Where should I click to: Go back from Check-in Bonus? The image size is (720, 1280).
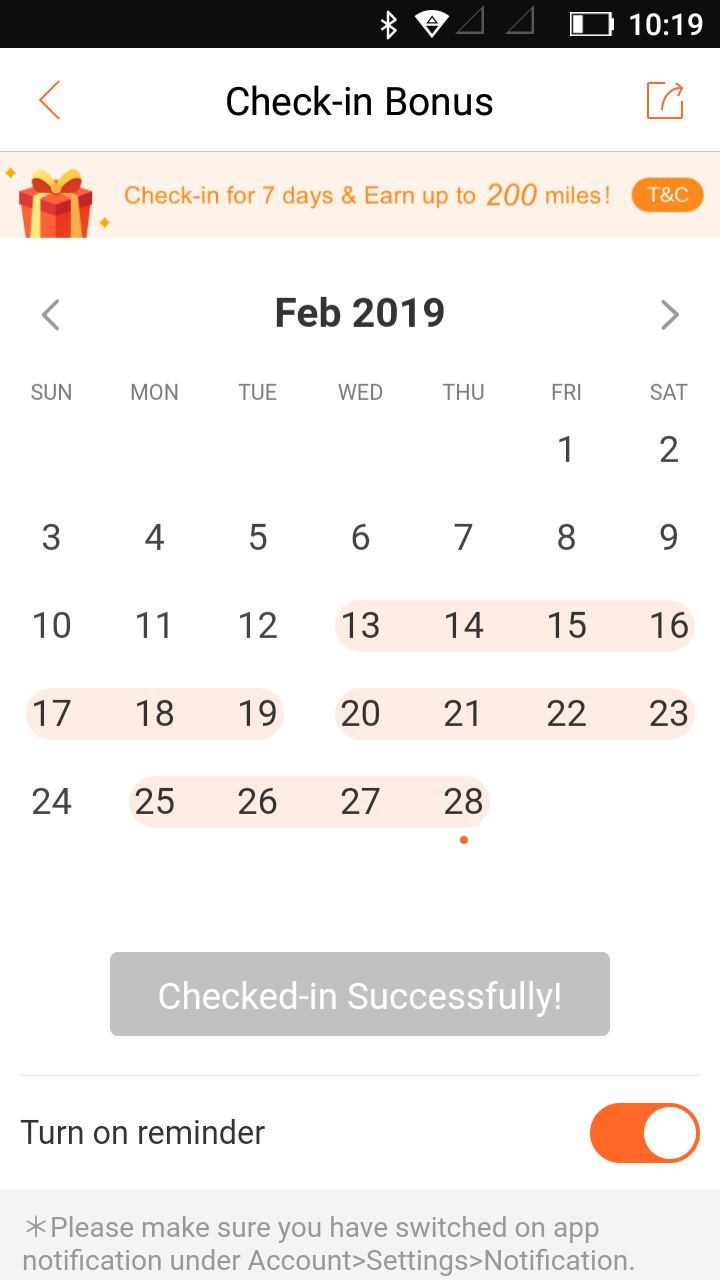[x=50, y=101]
